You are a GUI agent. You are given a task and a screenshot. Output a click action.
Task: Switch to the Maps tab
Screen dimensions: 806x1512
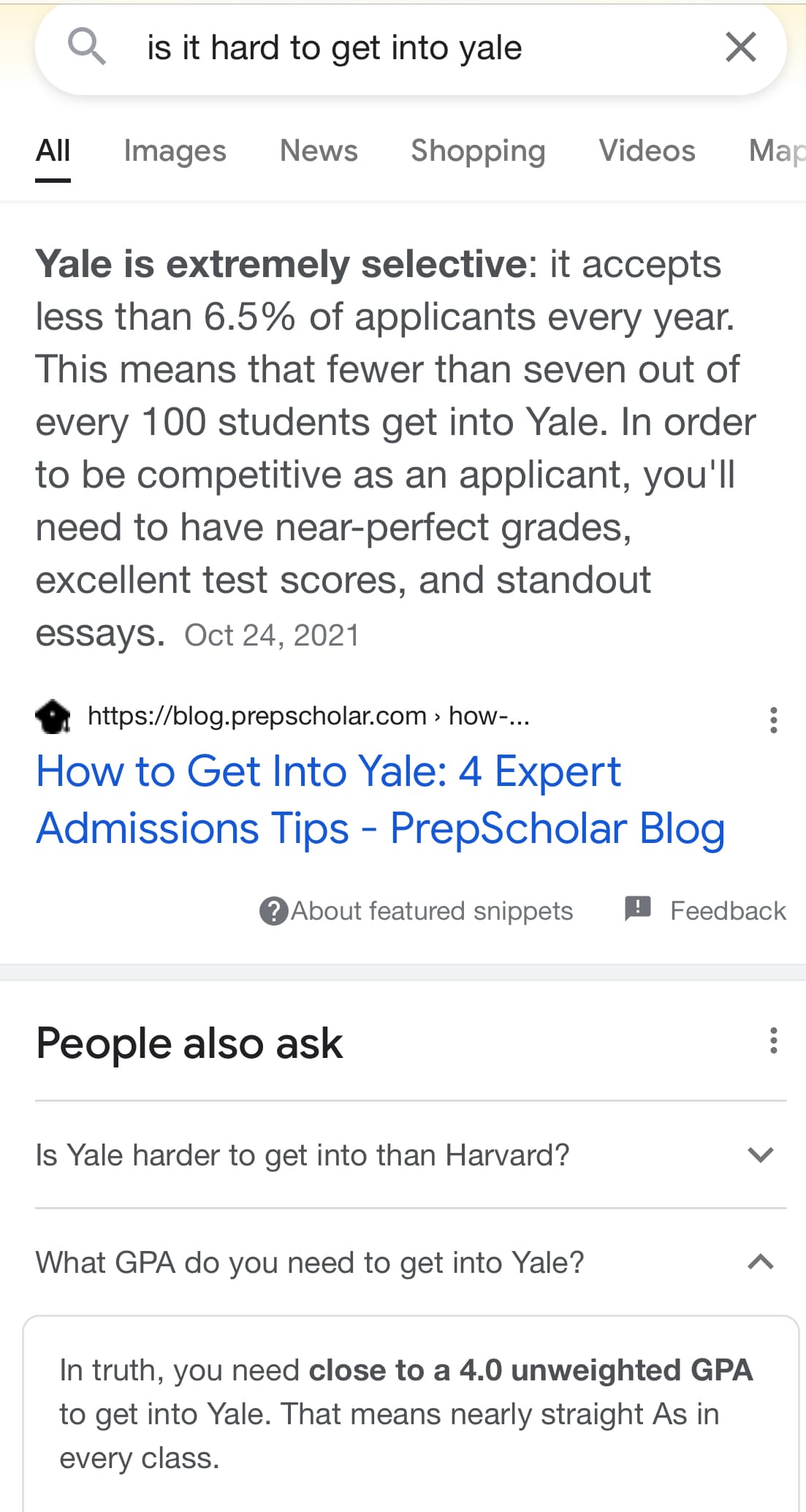point(777,151)
